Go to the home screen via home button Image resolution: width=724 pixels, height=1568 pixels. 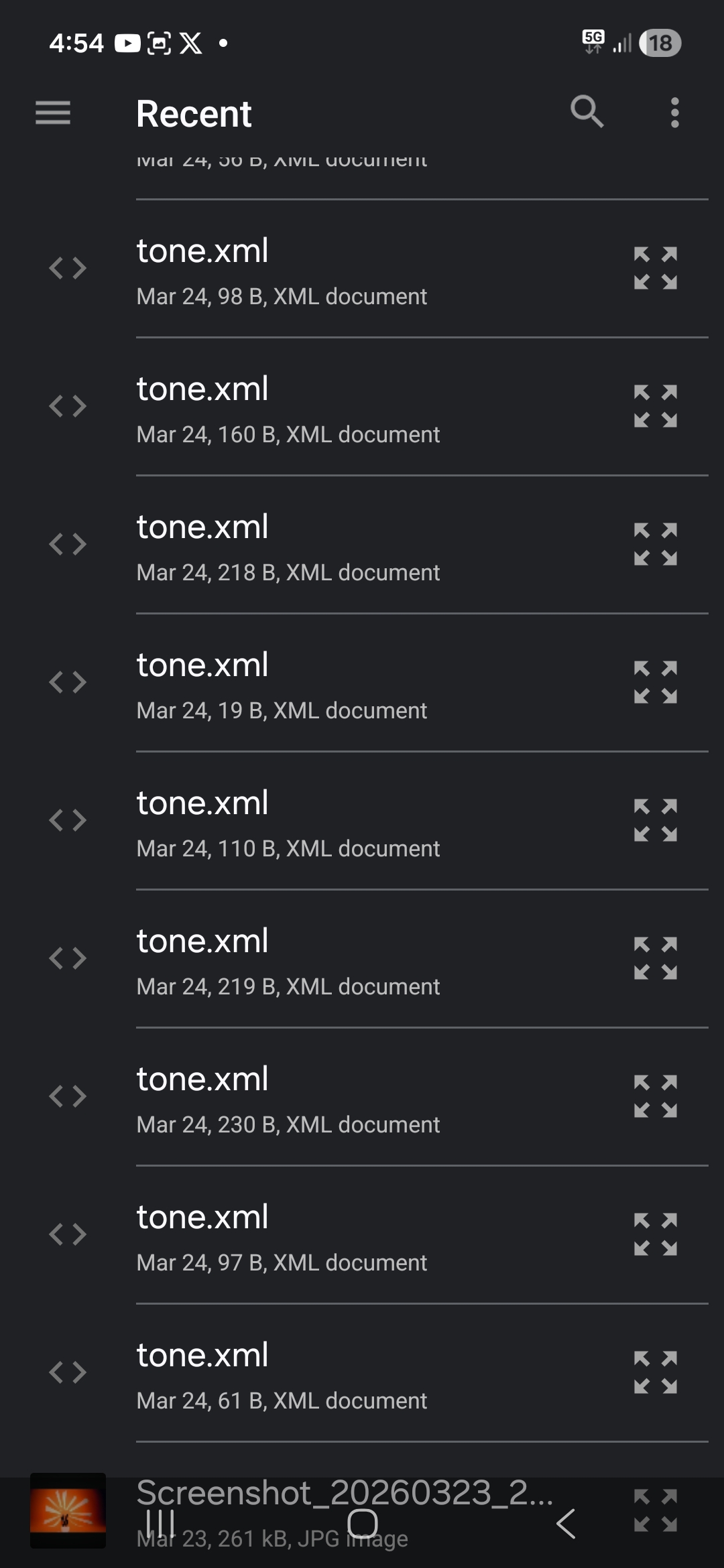pos(363,1524)
